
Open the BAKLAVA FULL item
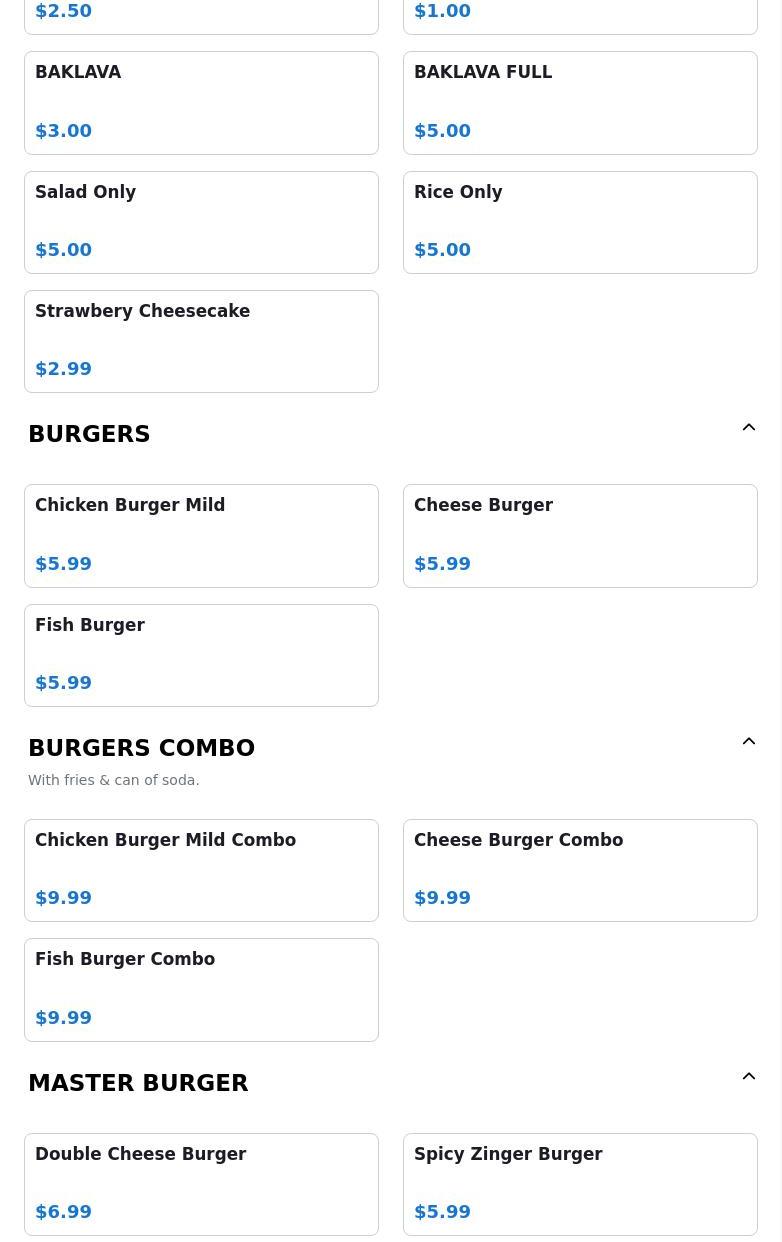580,102
